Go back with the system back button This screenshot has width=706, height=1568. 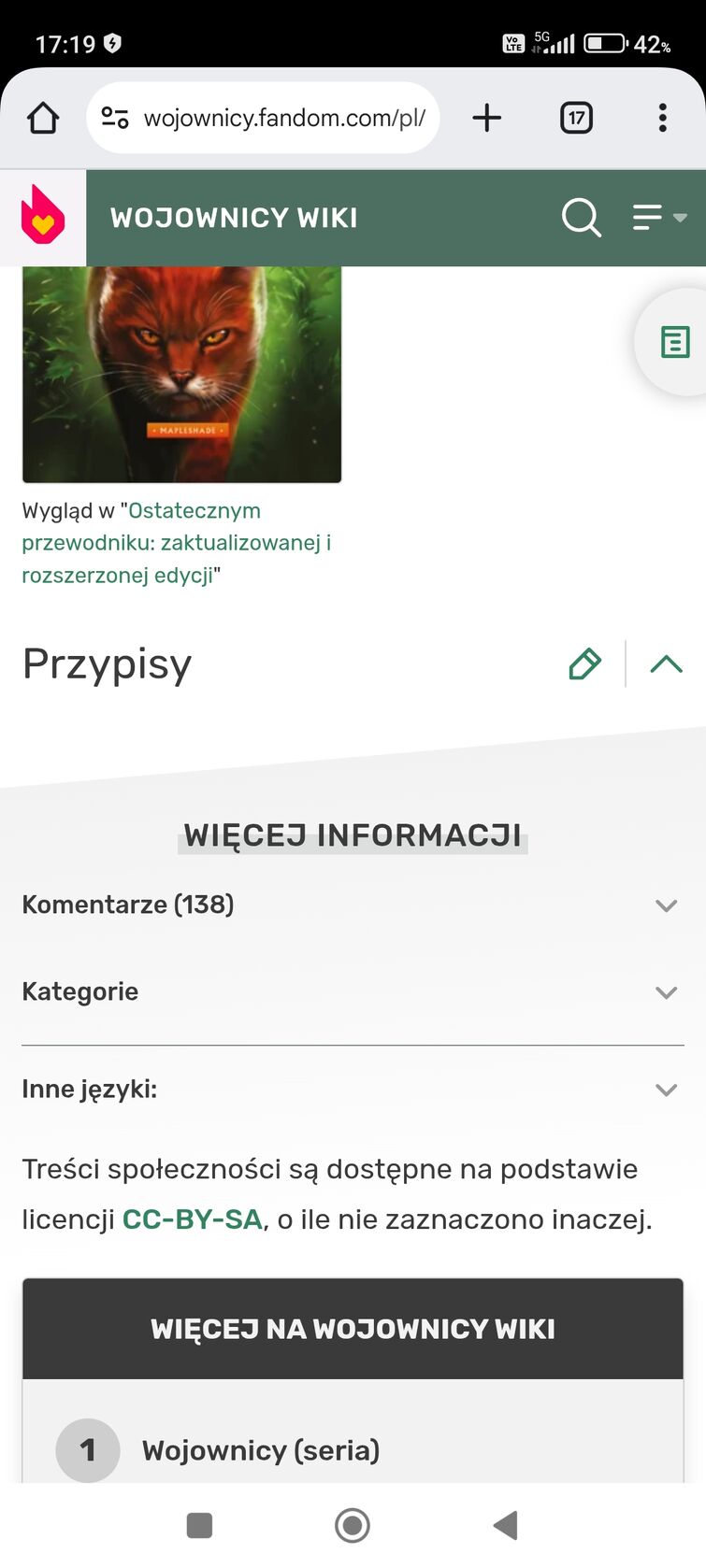click(505, 1526)
